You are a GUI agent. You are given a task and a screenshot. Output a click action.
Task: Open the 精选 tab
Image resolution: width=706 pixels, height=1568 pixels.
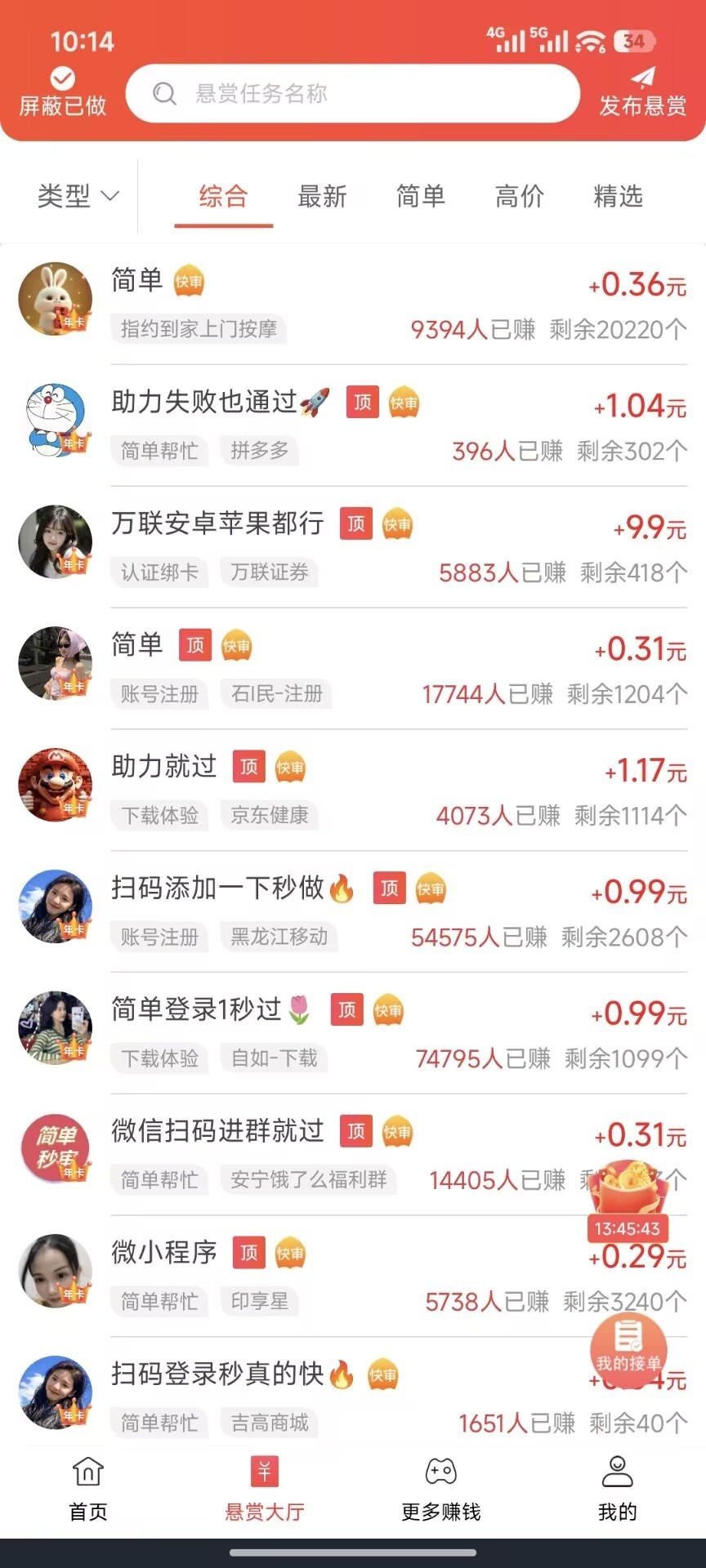coord(619,197)
